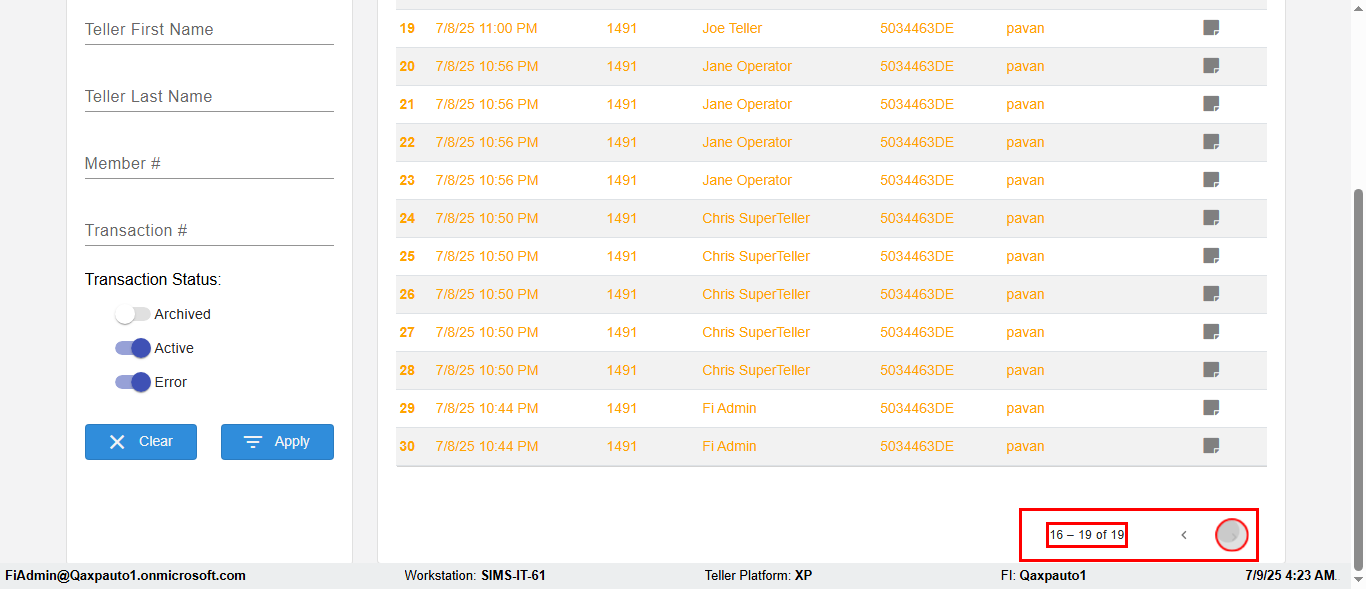Go to the previous page of results
The image size is (1366, 589).
[1184, 535]
